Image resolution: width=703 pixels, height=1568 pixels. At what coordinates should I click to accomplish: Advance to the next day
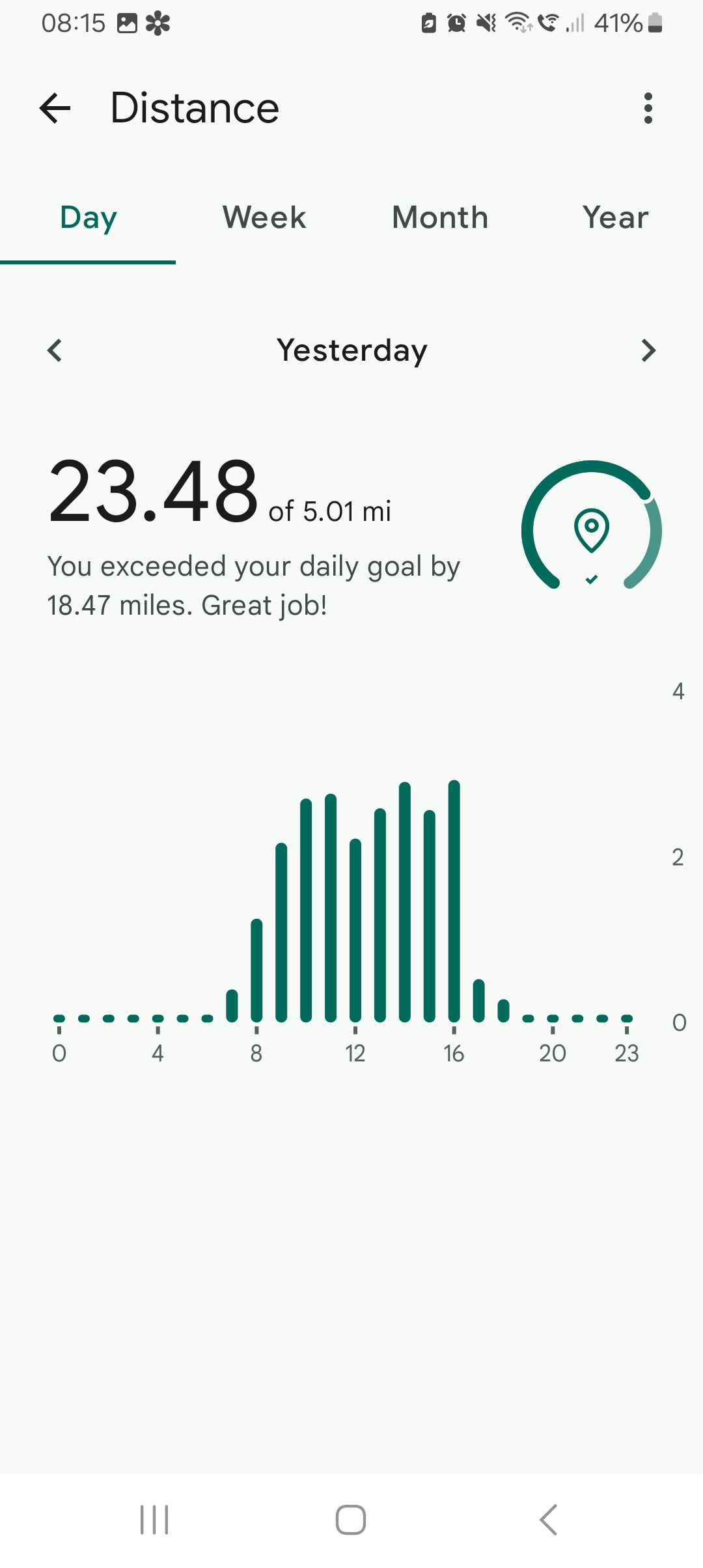[x=648, y=350]
